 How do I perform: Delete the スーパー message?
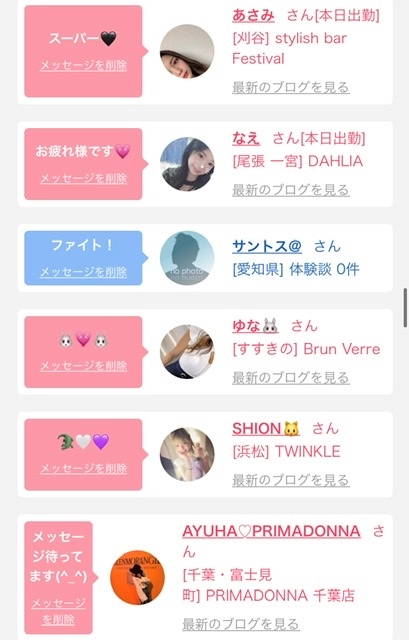83,65
